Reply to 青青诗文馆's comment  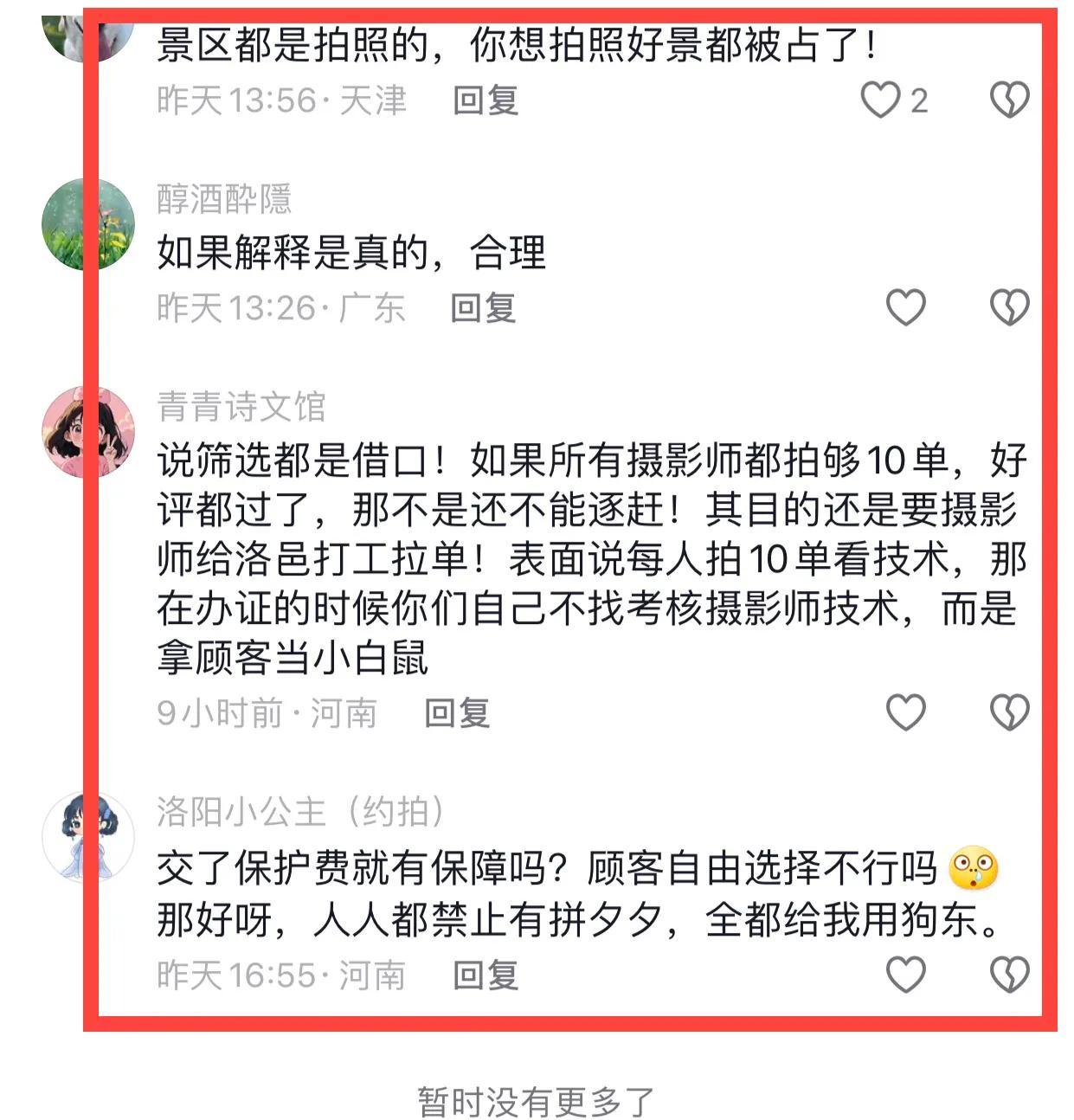point(457,713)
